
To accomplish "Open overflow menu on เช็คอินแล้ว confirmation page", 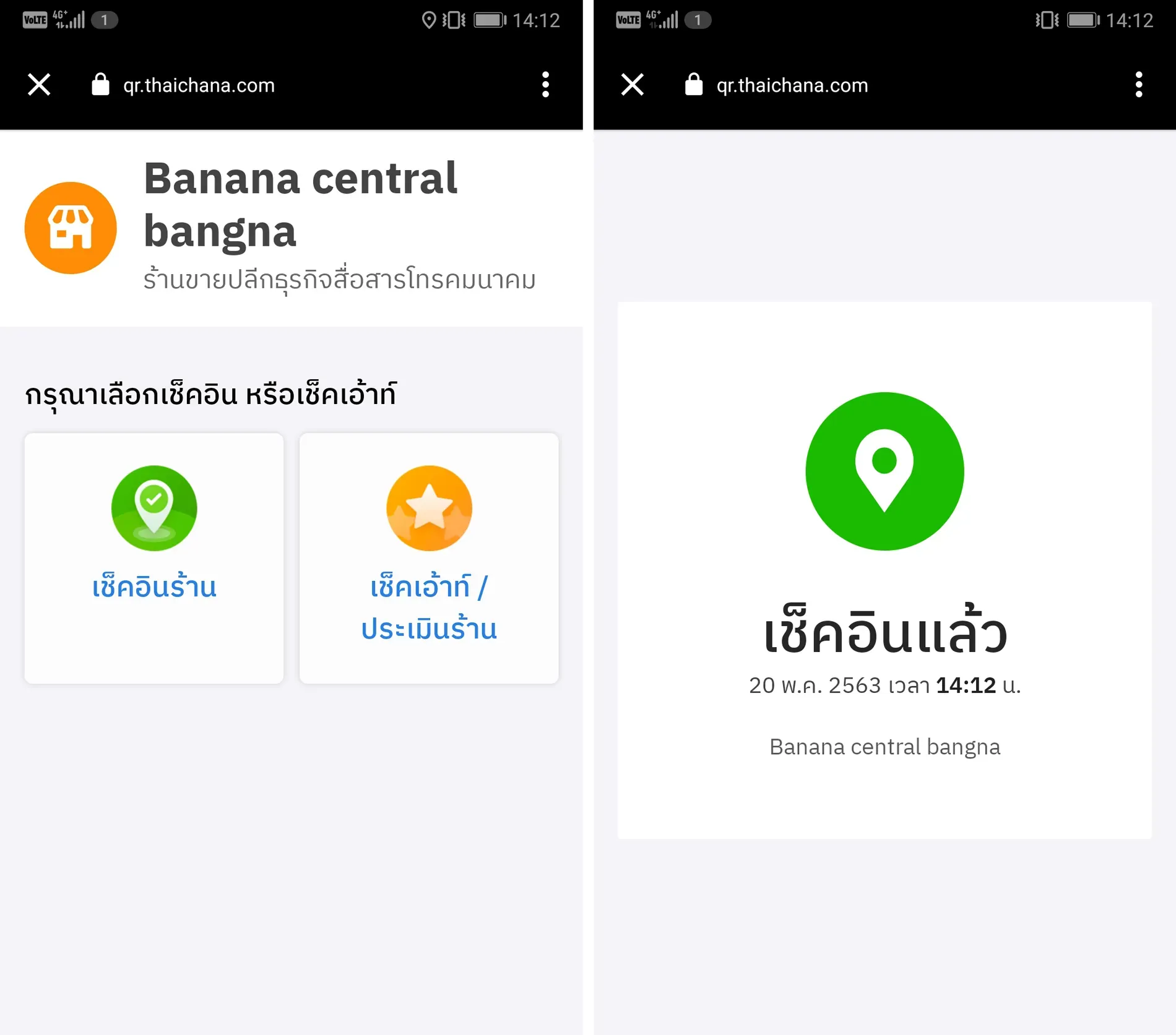I will pyautogui.click(x=1138, y=85).
